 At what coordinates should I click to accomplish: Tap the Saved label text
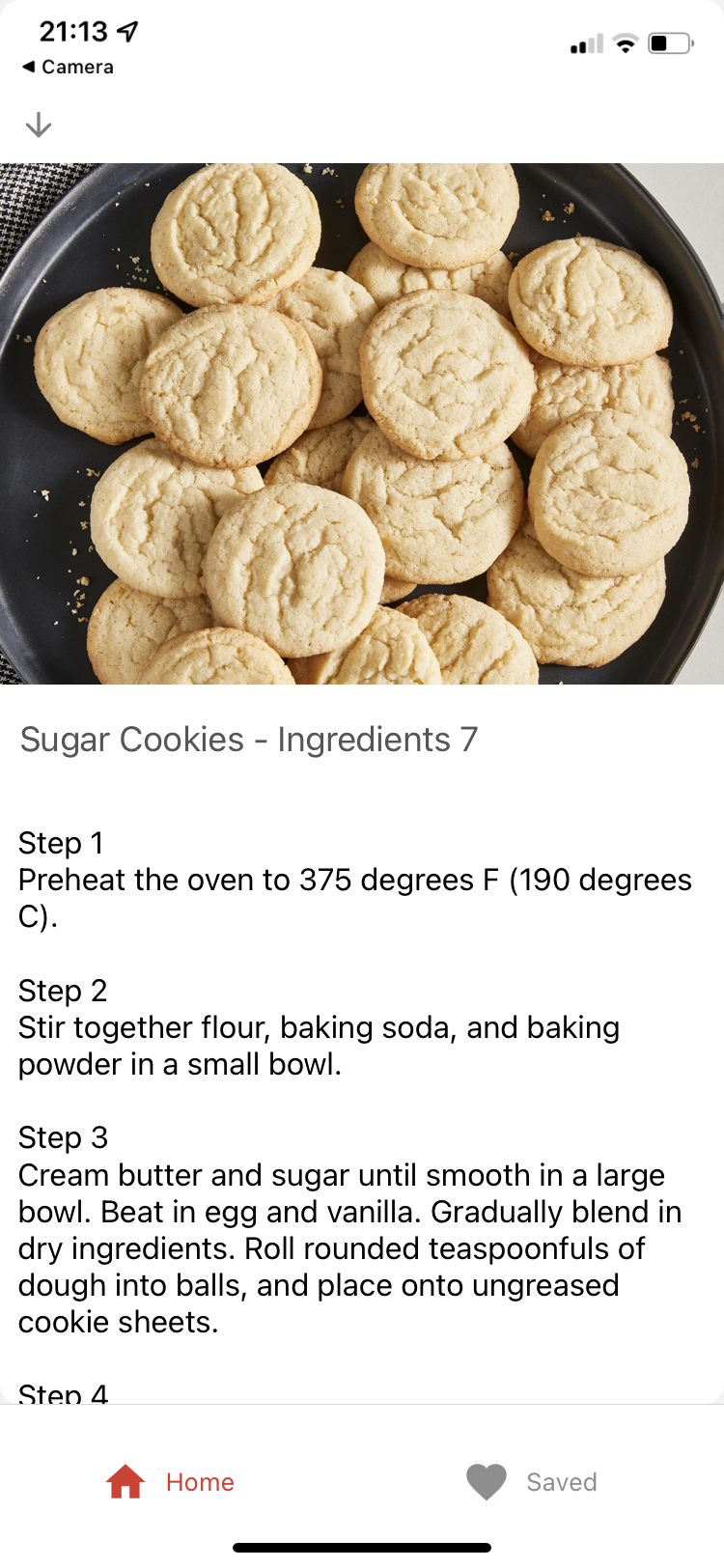[561, 1481]
